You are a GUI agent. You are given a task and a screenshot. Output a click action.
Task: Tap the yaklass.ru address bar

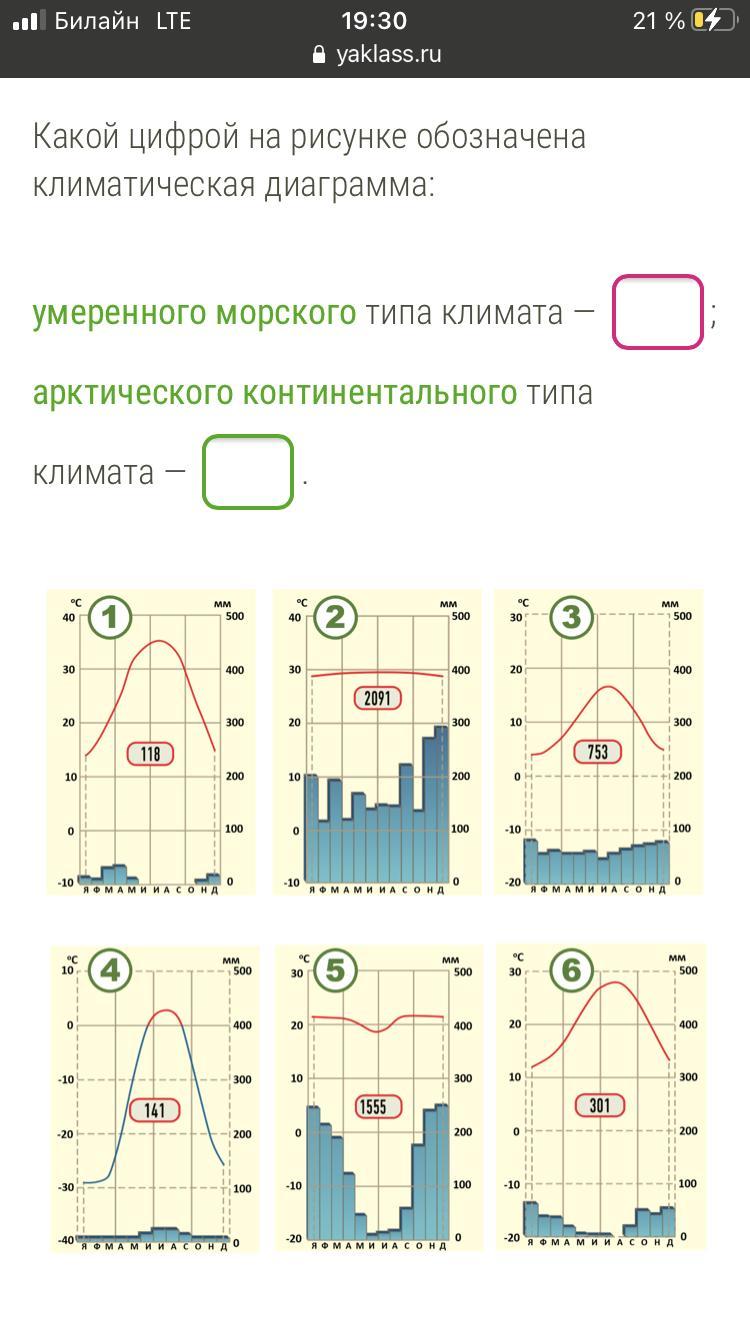pyautogui.click(x=375, y=54)
